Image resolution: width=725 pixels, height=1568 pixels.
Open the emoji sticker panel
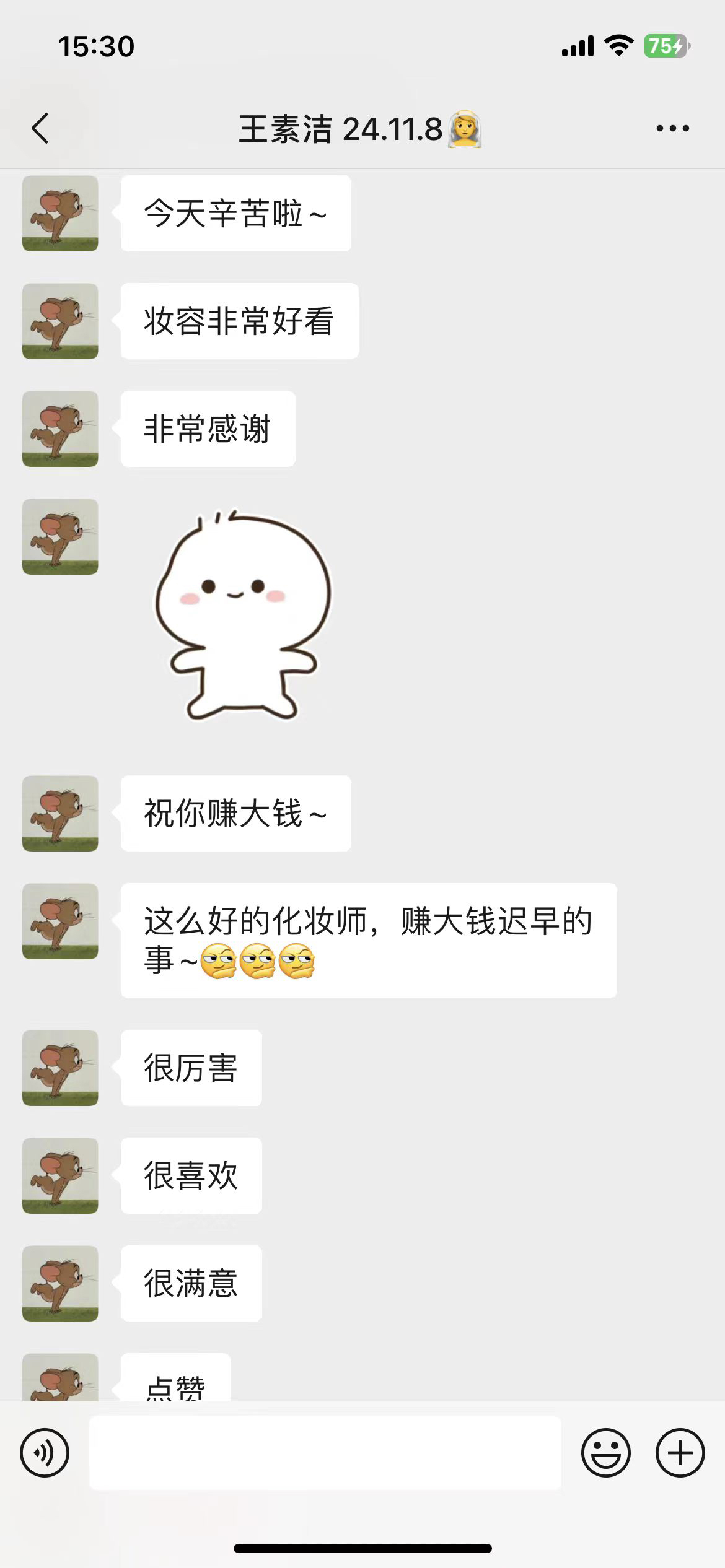click(x=606, y=1453)
